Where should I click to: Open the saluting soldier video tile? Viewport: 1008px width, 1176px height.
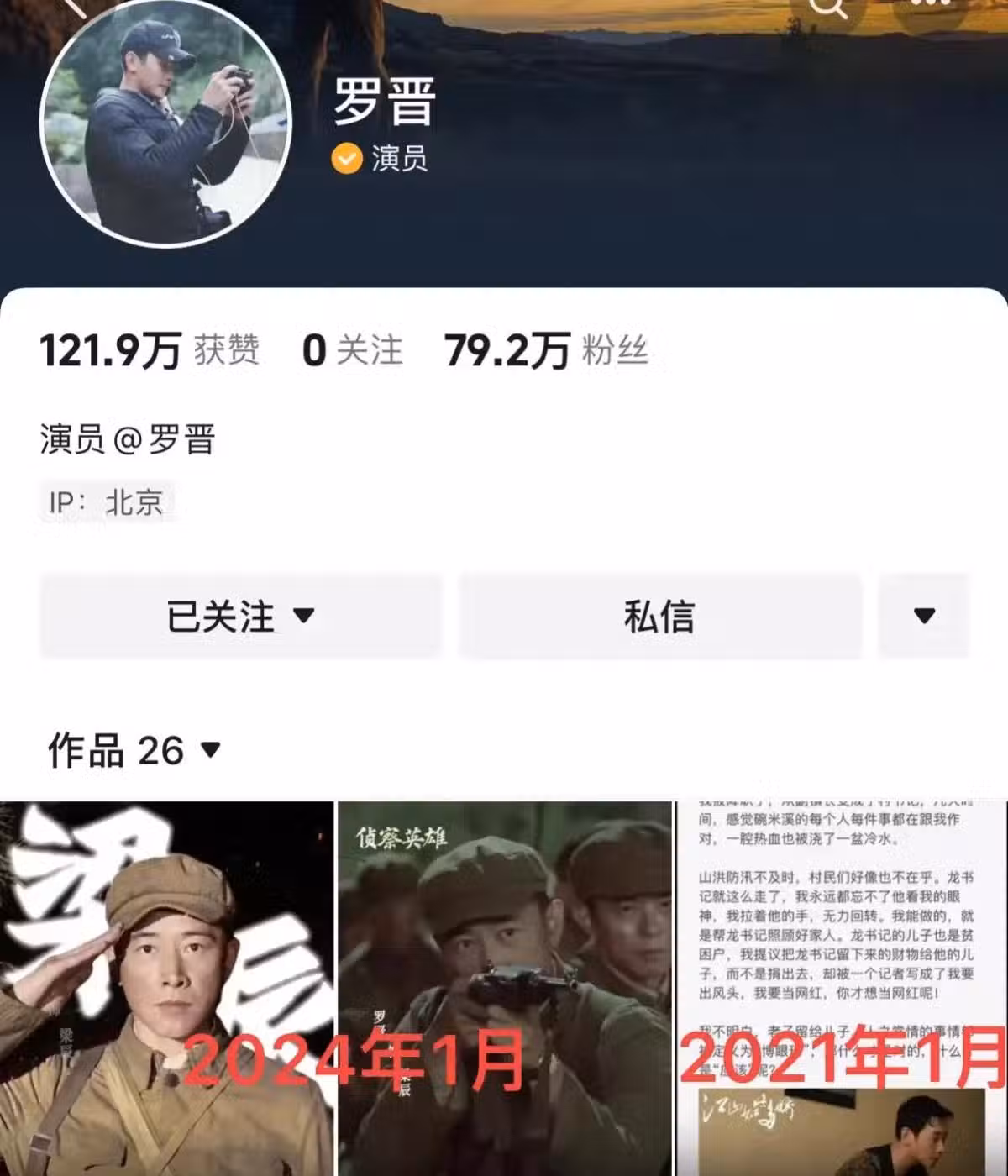(166, 989)
